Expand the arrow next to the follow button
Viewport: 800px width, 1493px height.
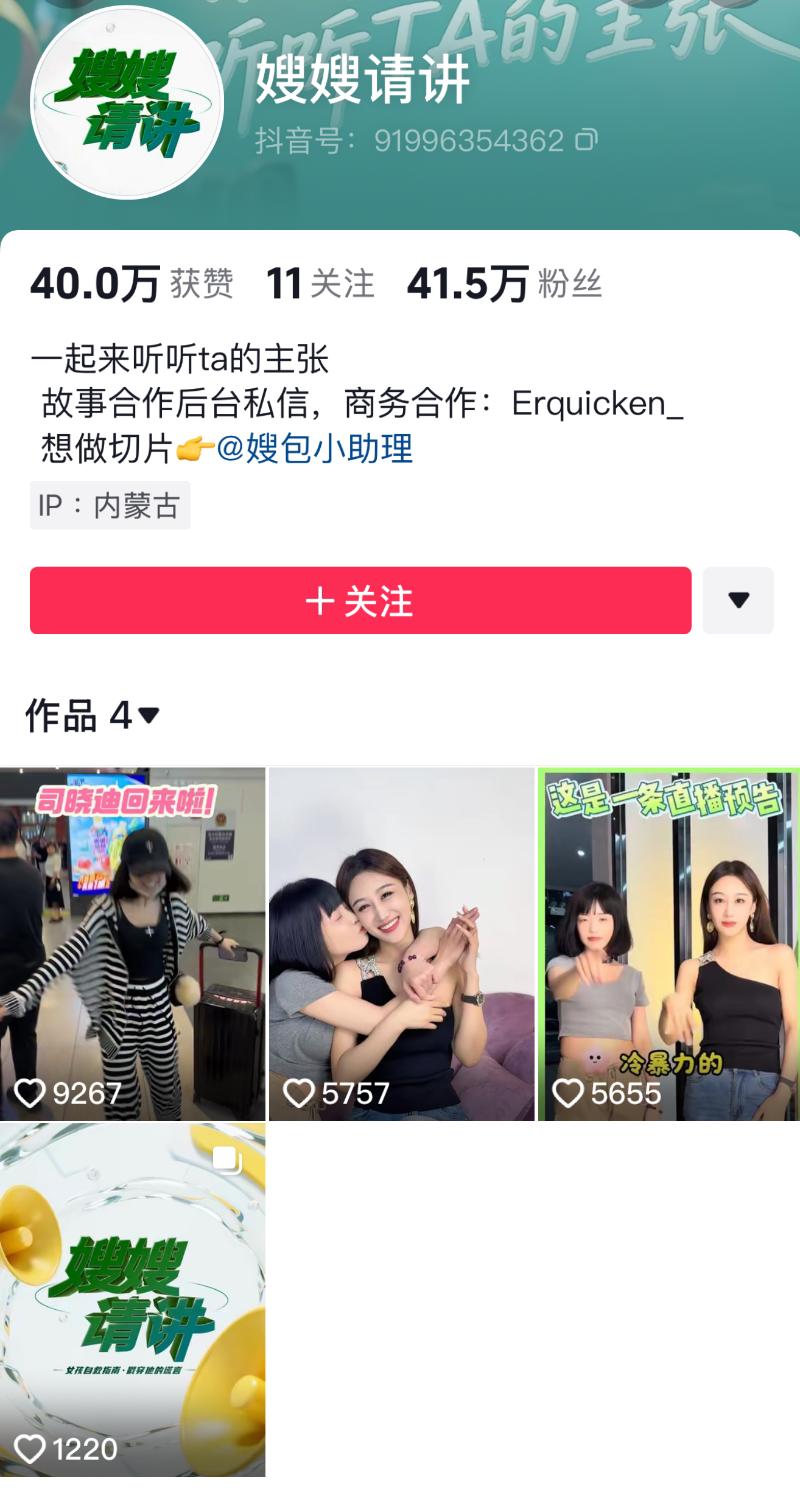738,601
